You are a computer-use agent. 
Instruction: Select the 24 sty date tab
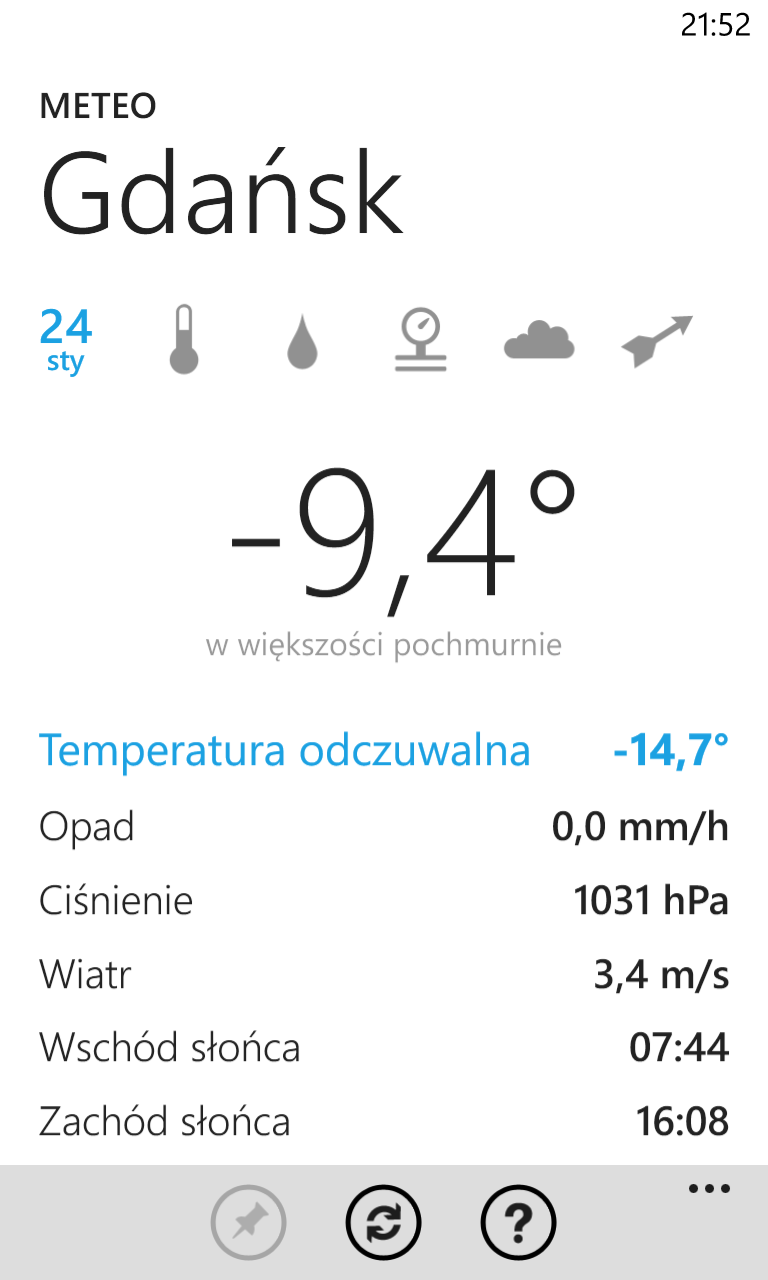pyautogui.click(x=66, y=340)
